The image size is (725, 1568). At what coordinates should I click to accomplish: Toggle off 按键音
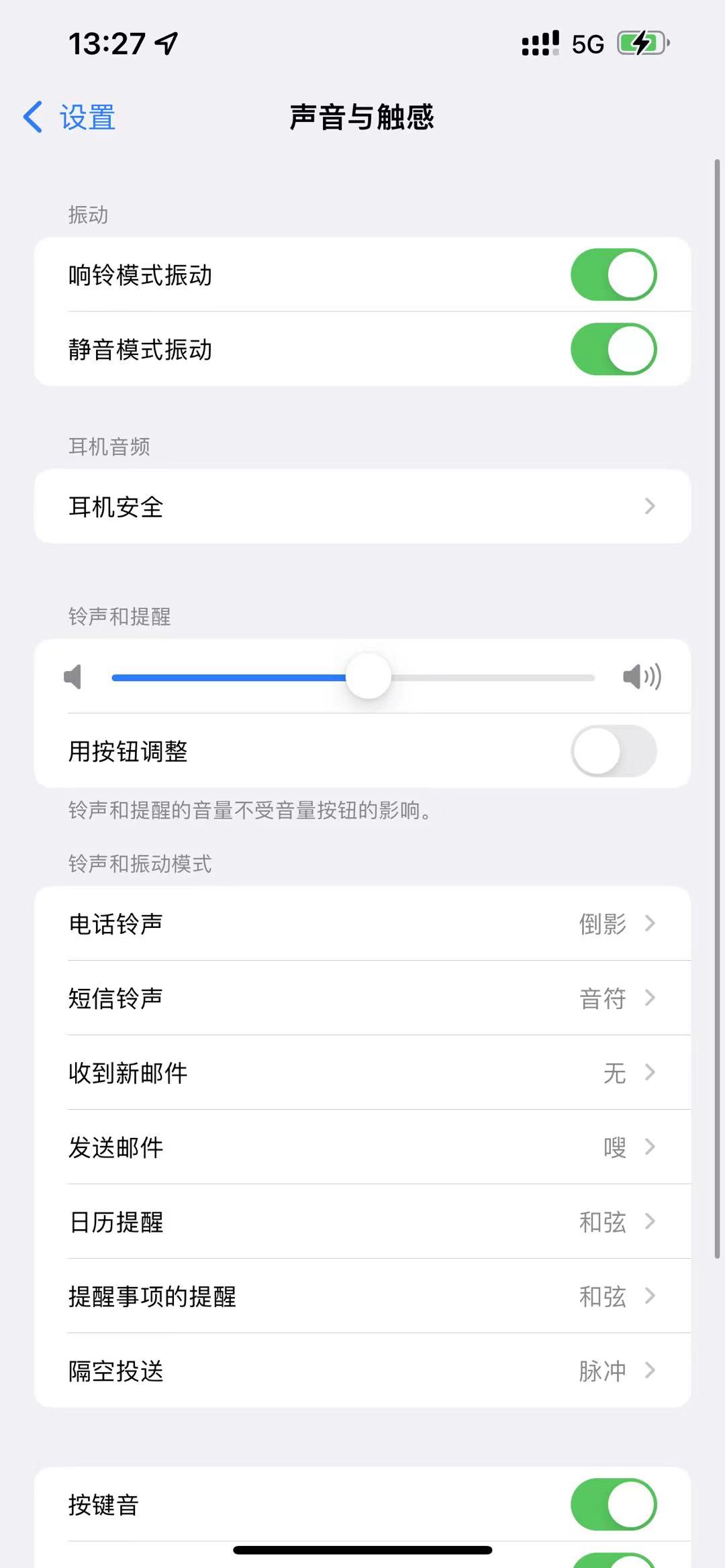point(613,1504)
